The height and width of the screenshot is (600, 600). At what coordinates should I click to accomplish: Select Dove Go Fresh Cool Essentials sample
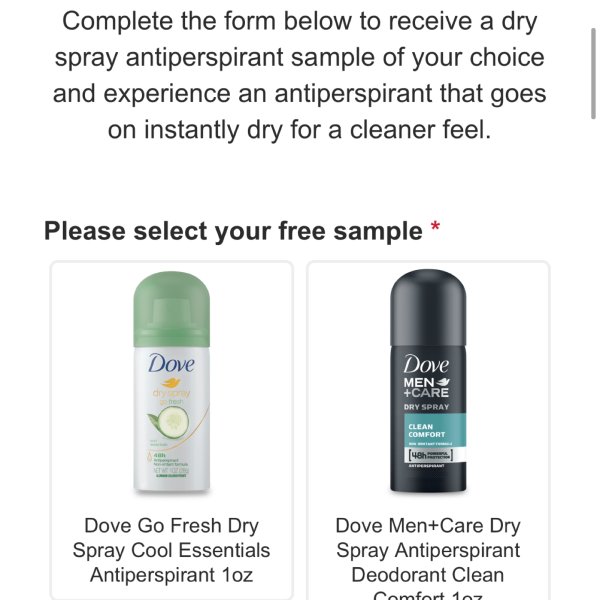(x=171, y=430)
